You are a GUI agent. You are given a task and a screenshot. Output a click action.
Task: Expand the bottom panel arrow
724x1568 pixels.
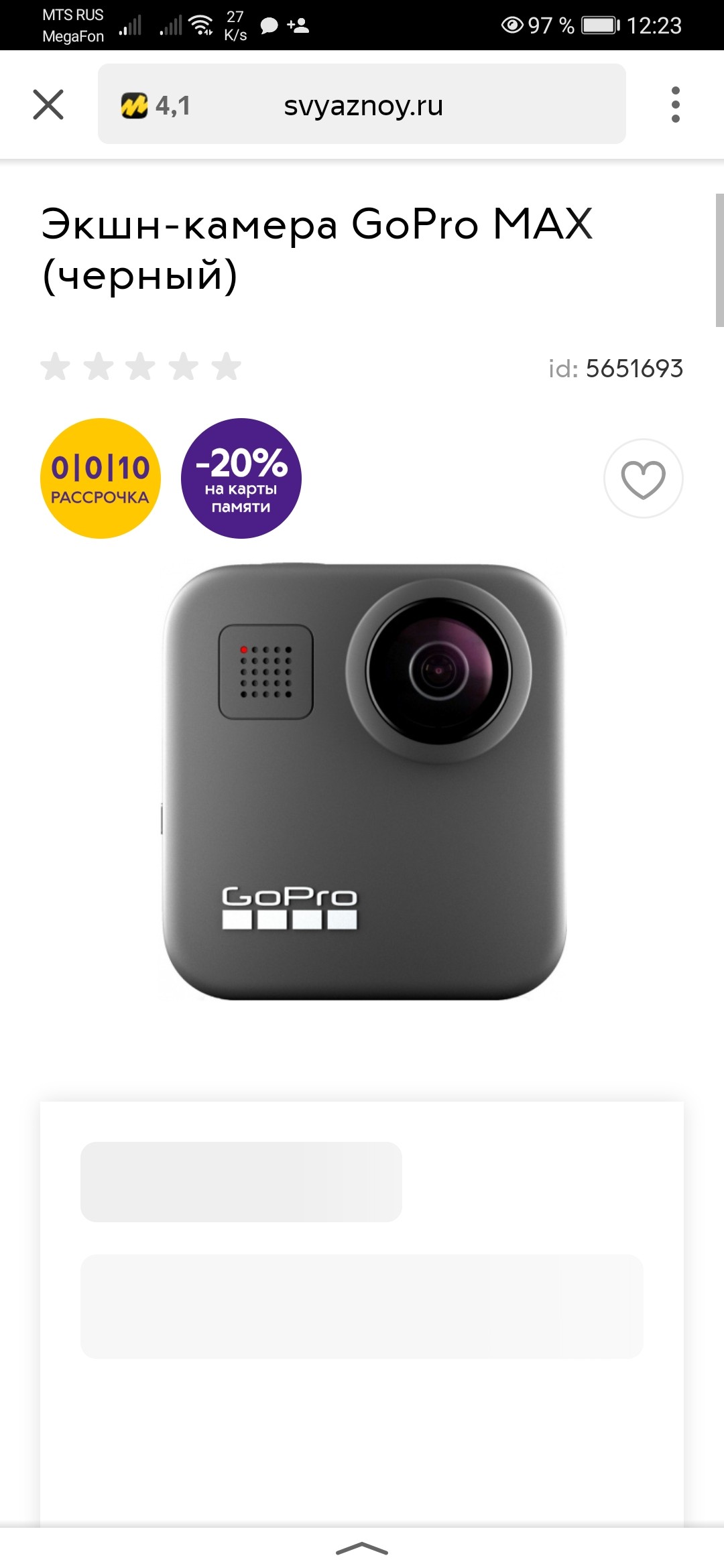point(362,1549)
